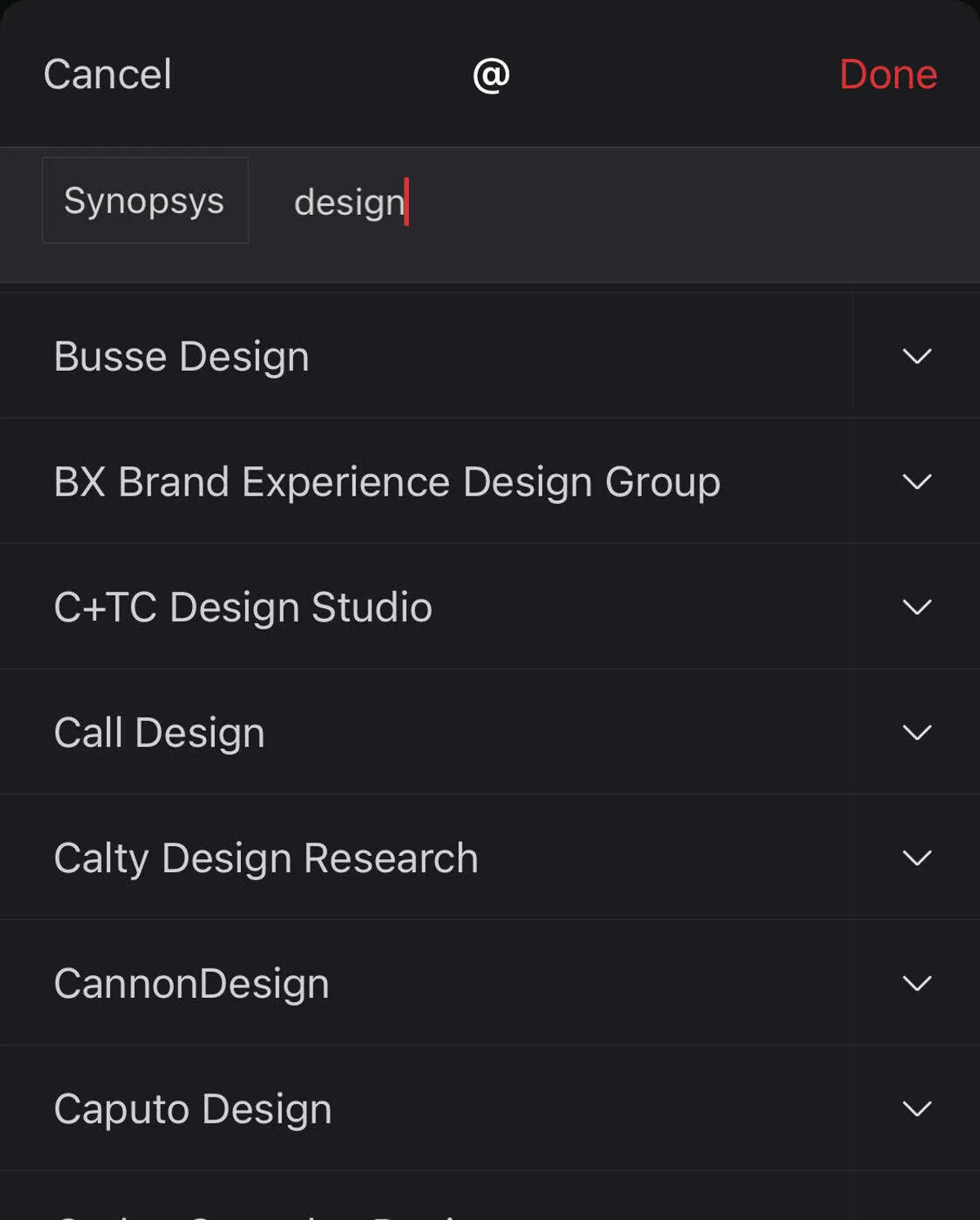Choose Calty Design Research

[x=265, y=858]
